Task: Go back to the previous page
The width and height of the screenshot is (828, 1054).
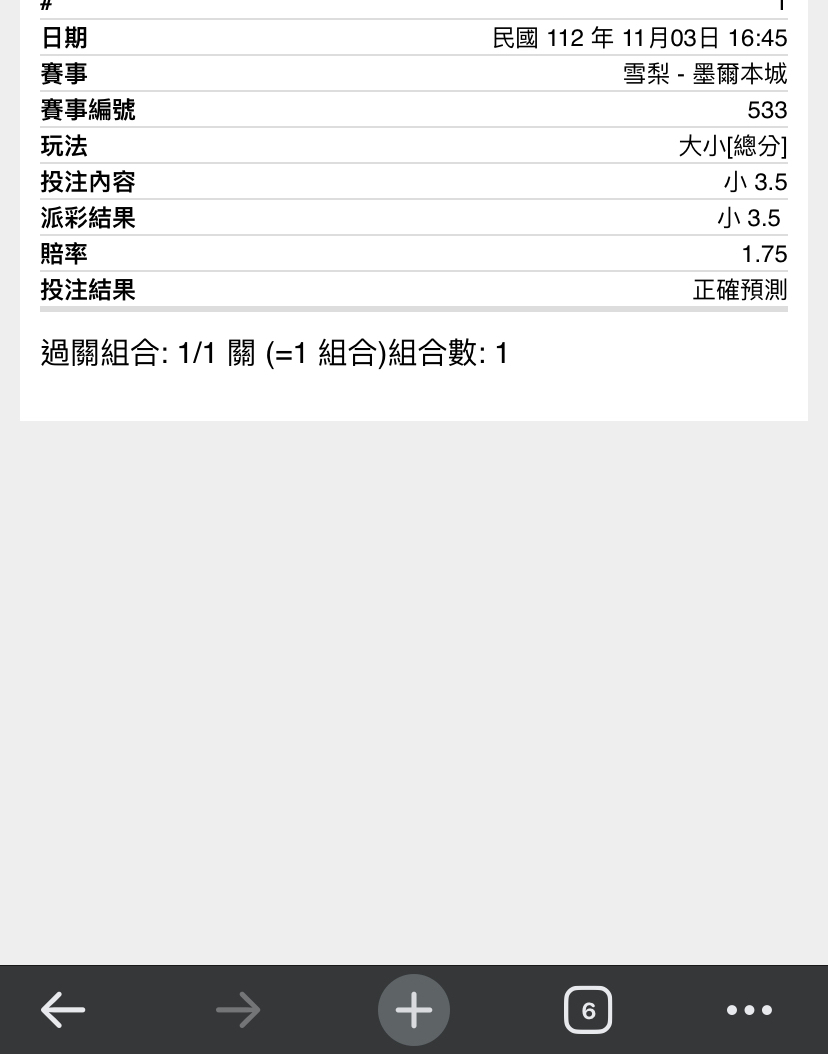Action: coord(63,1010)
